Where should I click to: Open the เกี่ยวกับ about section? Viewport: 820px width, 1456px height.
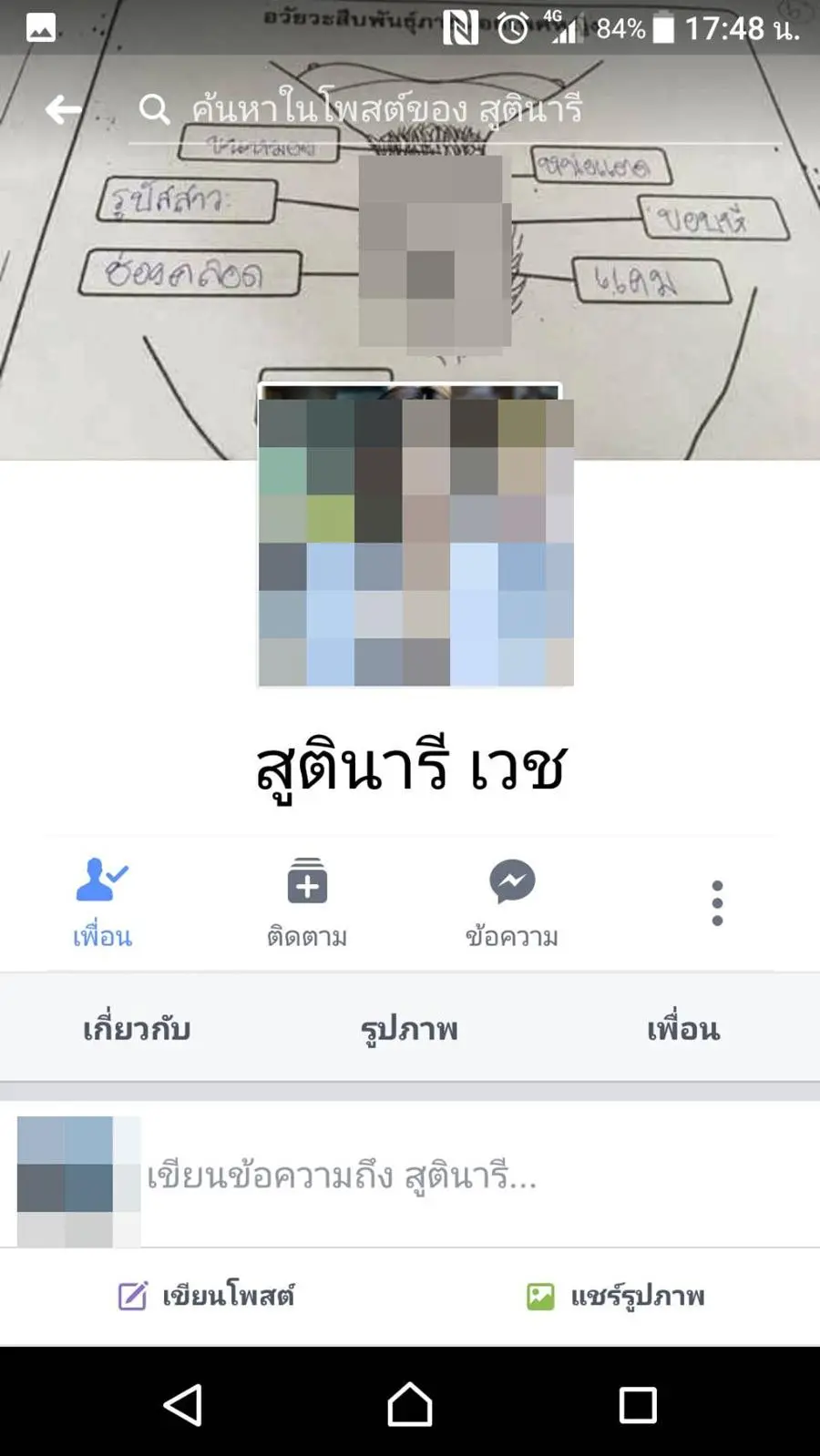(137, 1029)
